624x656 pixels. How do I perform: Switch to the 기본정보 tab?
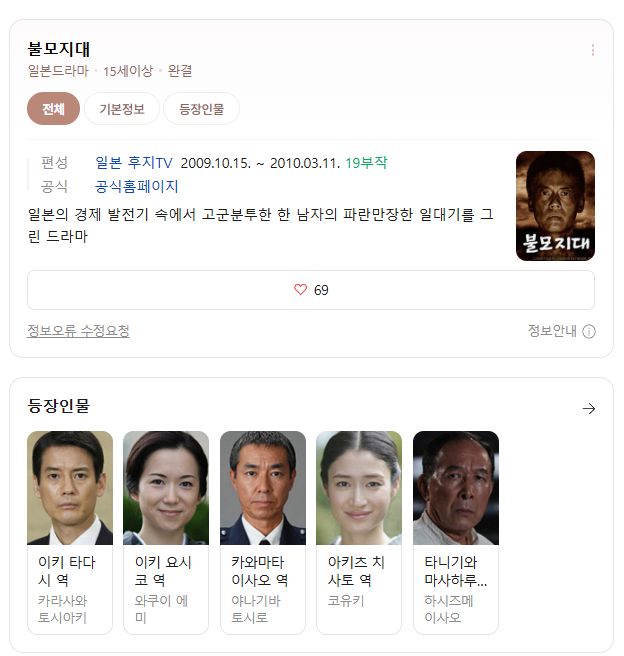click(121, 109)
